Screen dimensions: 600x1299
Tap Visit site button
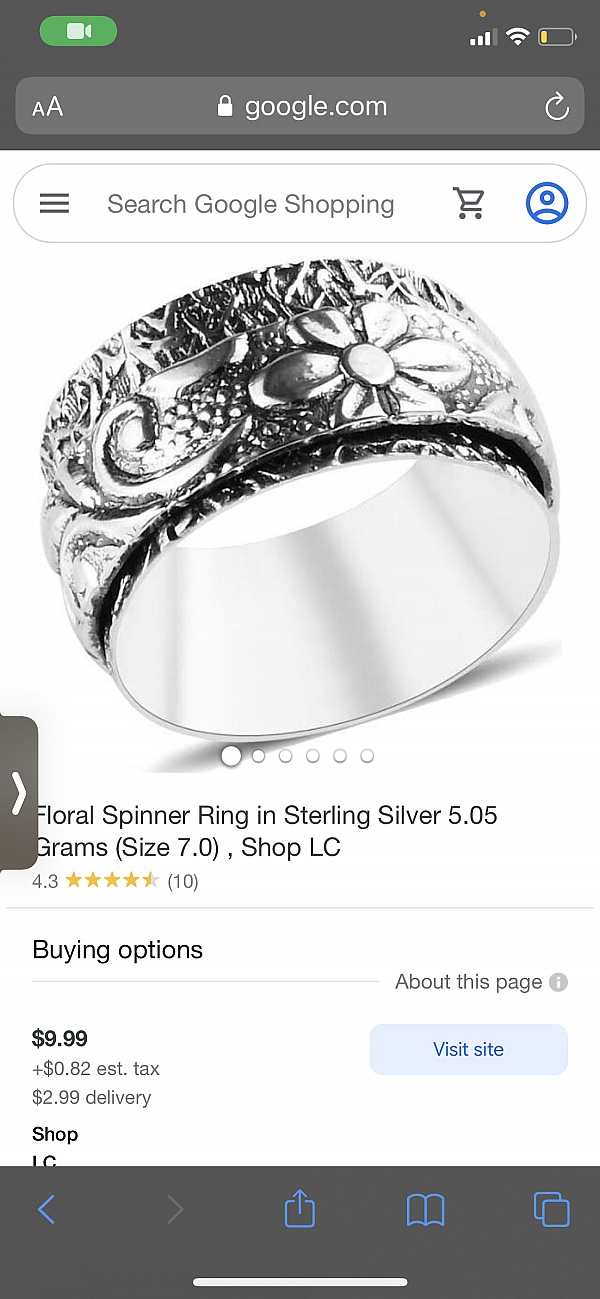pos(468,1049)
